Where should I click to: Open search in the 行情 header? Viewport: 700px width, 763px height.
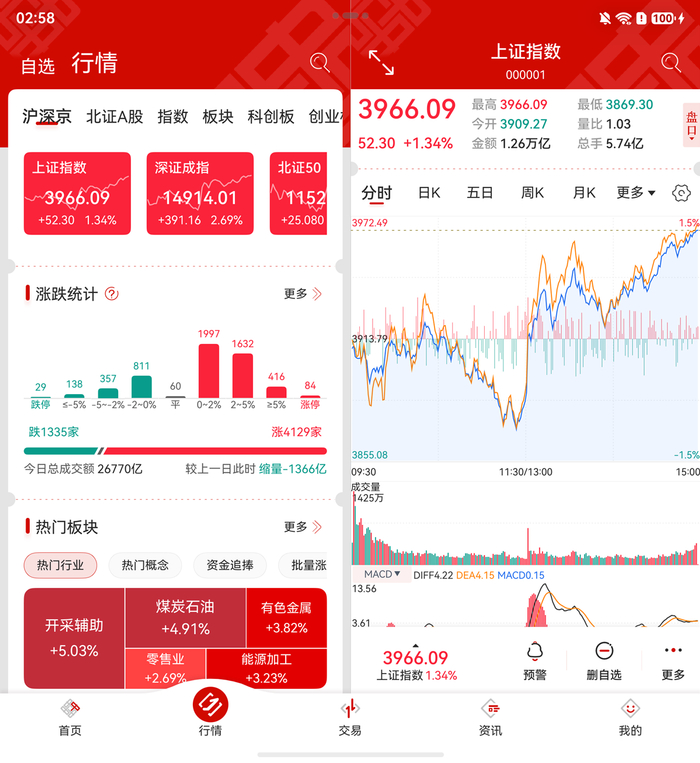[320, 63]
